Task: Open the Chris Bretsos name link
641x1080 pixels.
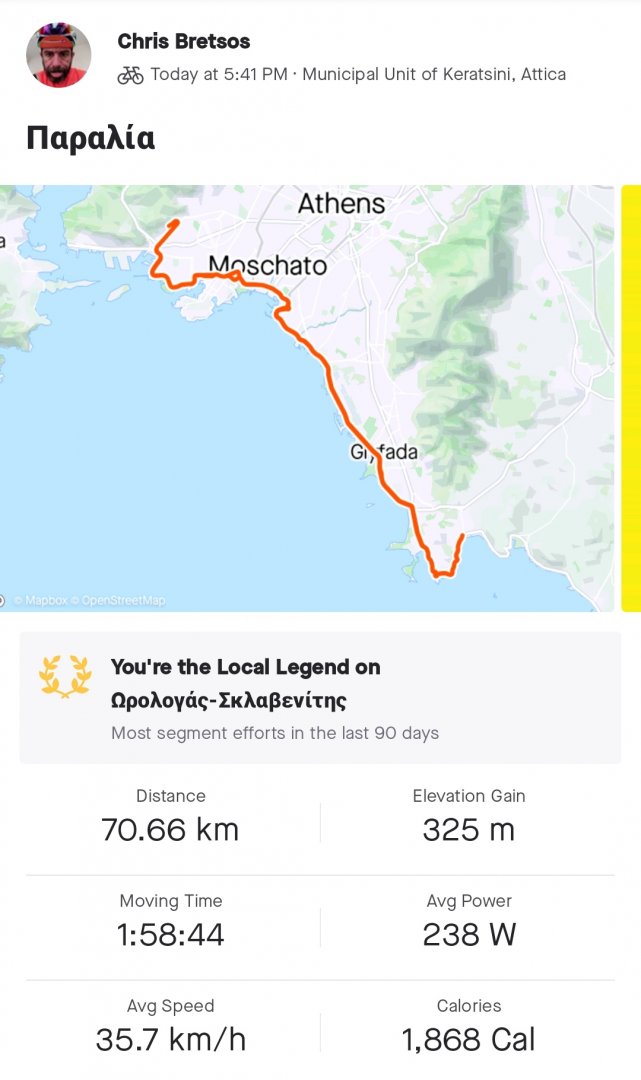Action: pyautogui.click(x=183, y=41)
